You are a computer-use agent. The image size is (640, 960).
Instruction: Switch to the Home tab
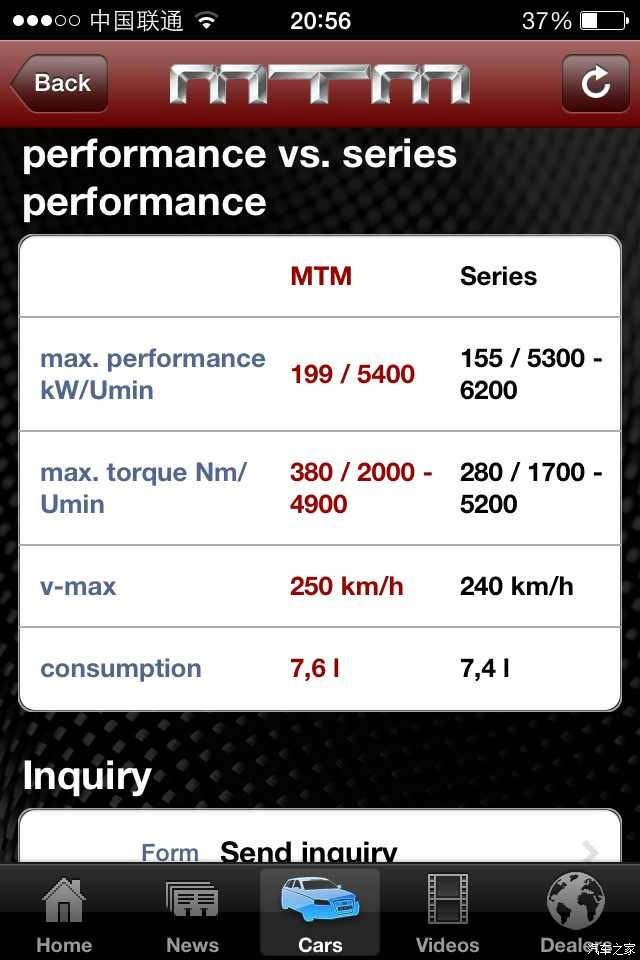pyautogui.click(x=64, y=912)
